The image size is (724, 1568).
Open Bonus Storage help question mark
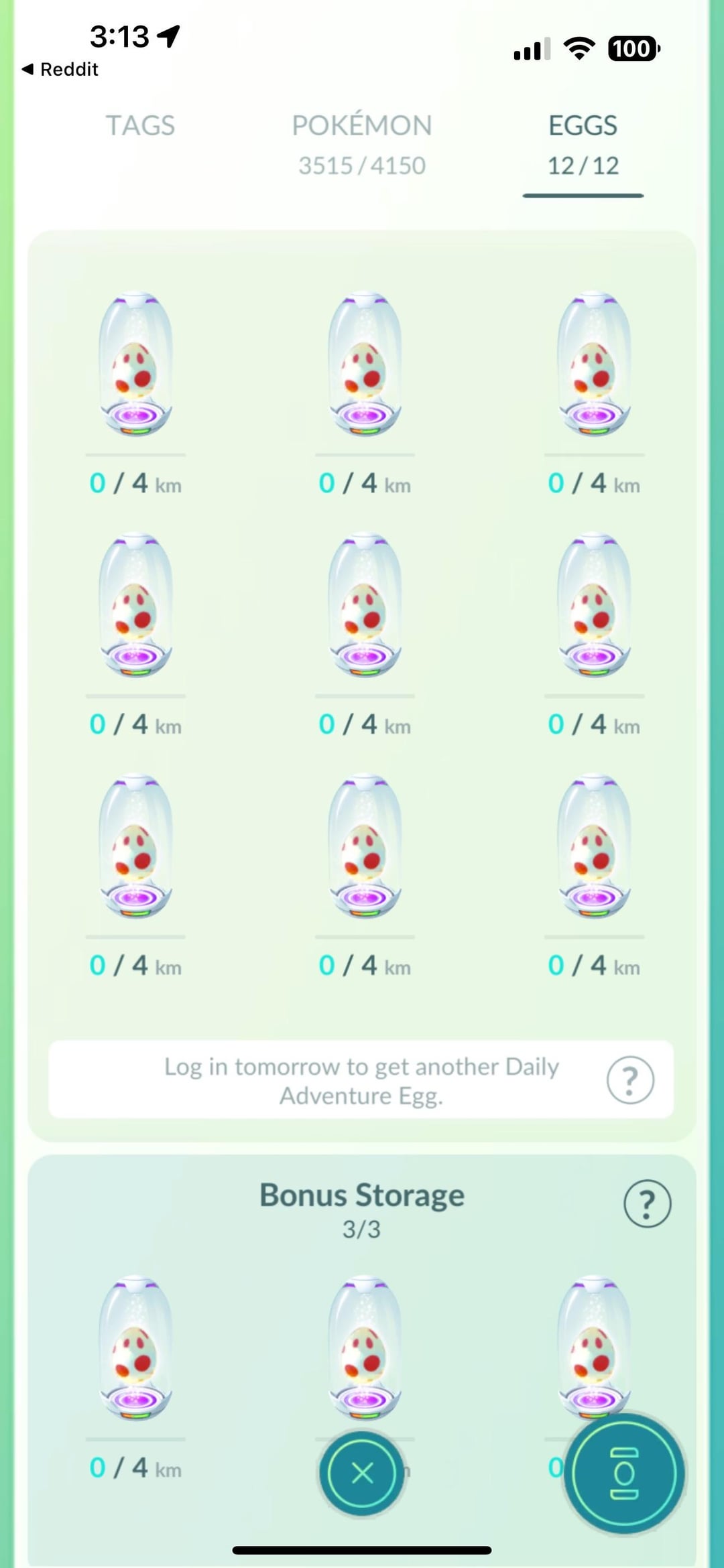[647, 1203]
